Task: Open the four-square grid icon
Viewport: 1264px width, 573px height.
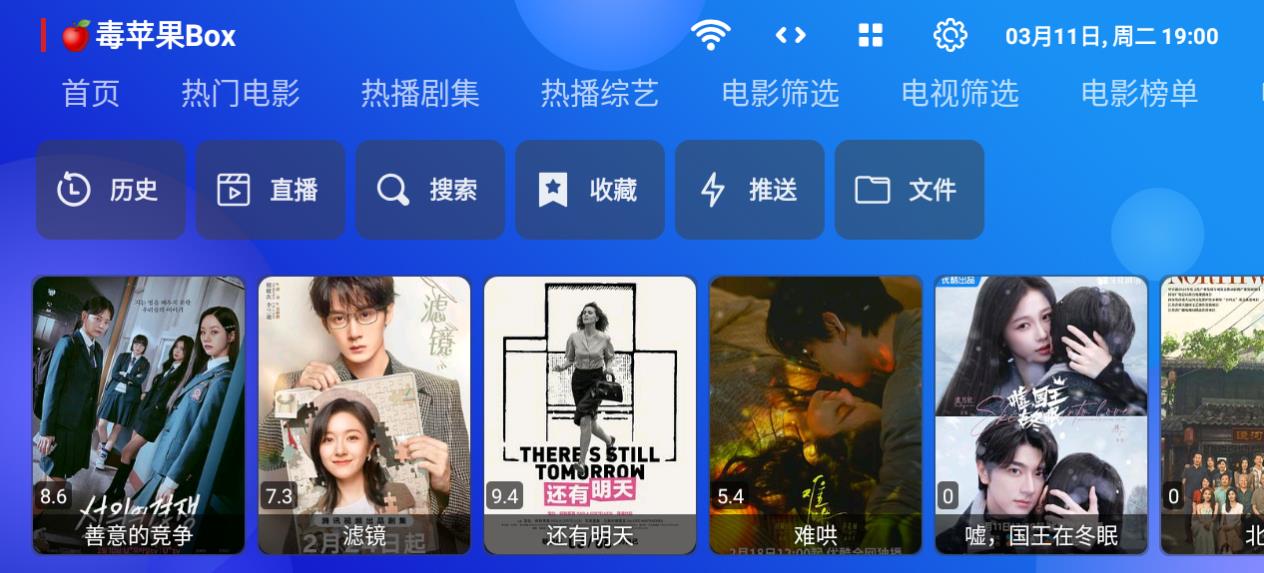Action: point(870,36)
